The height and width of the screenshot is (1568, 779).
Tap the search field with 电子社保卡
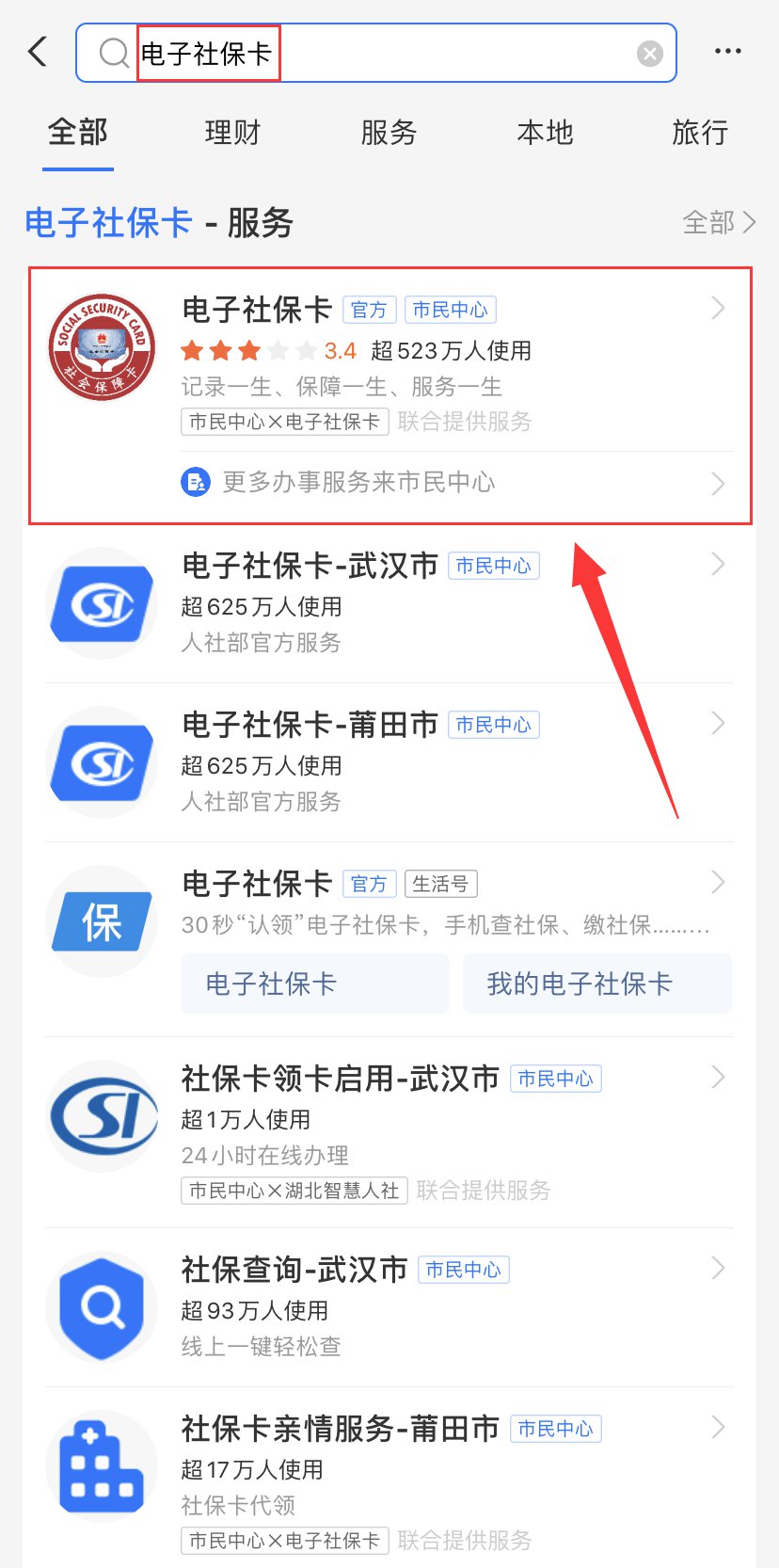pos(376,53)
